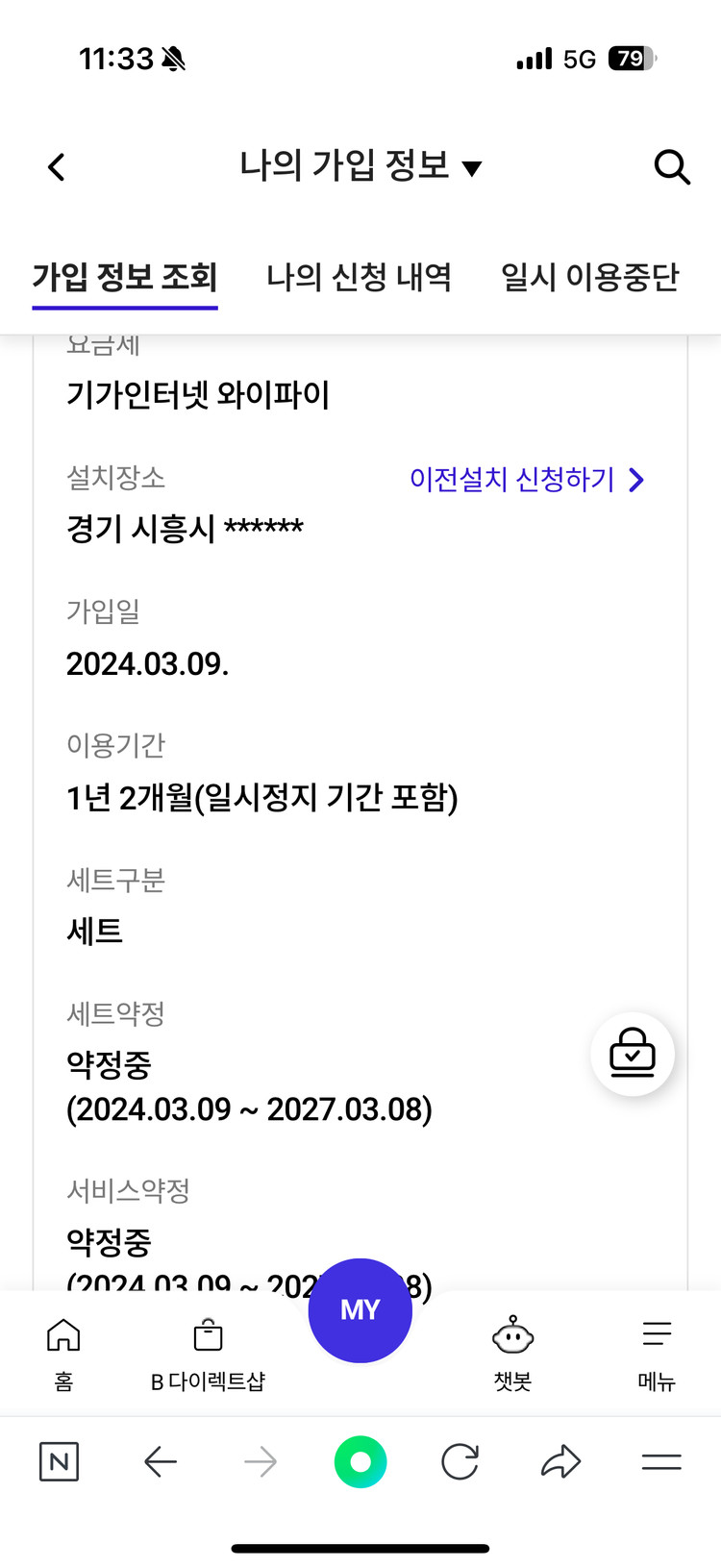The height and width of the screenshot is (1568, 721).
Task: Open the browser's two-line menu
Action: 661,1462
